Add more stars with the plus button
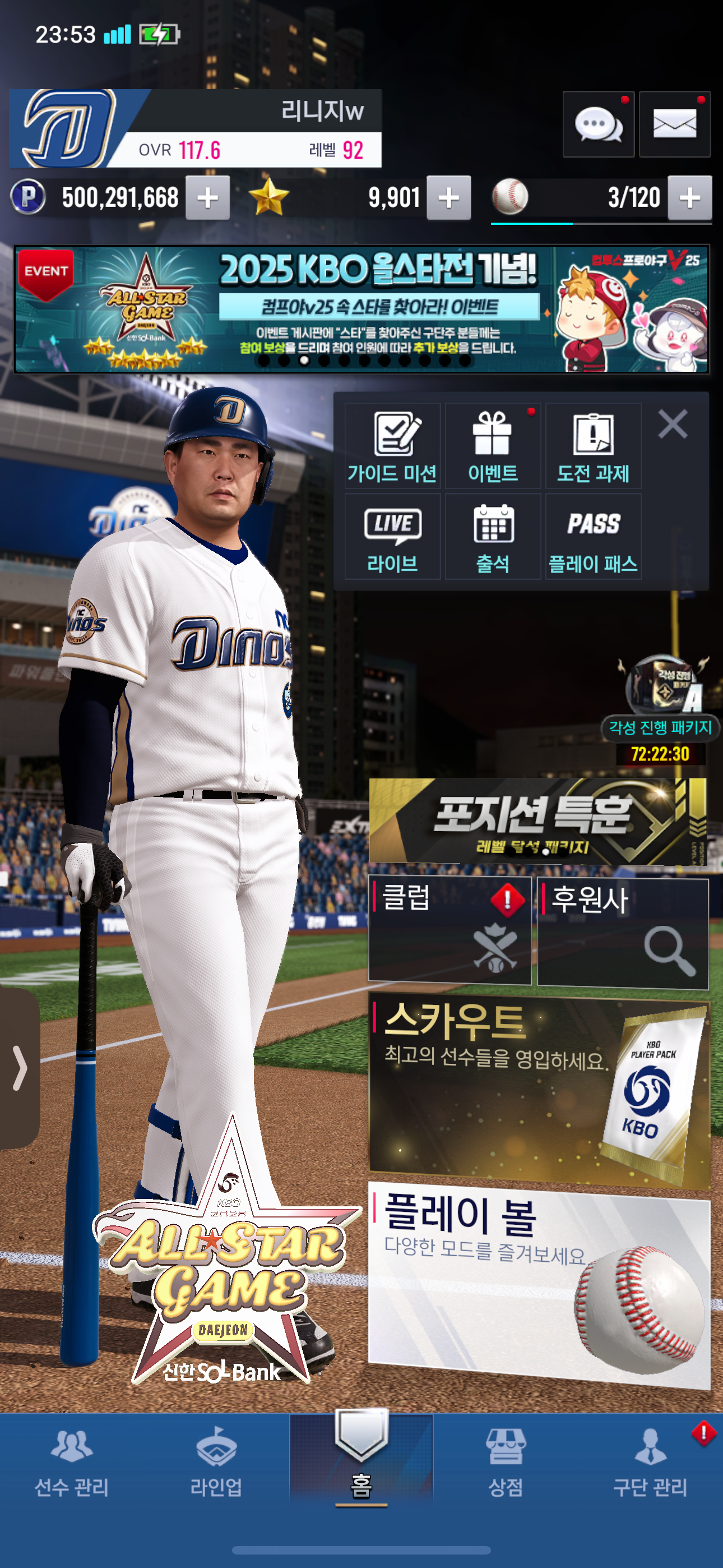Viewport: 723px width, 1568px height. tap(448, 198)
